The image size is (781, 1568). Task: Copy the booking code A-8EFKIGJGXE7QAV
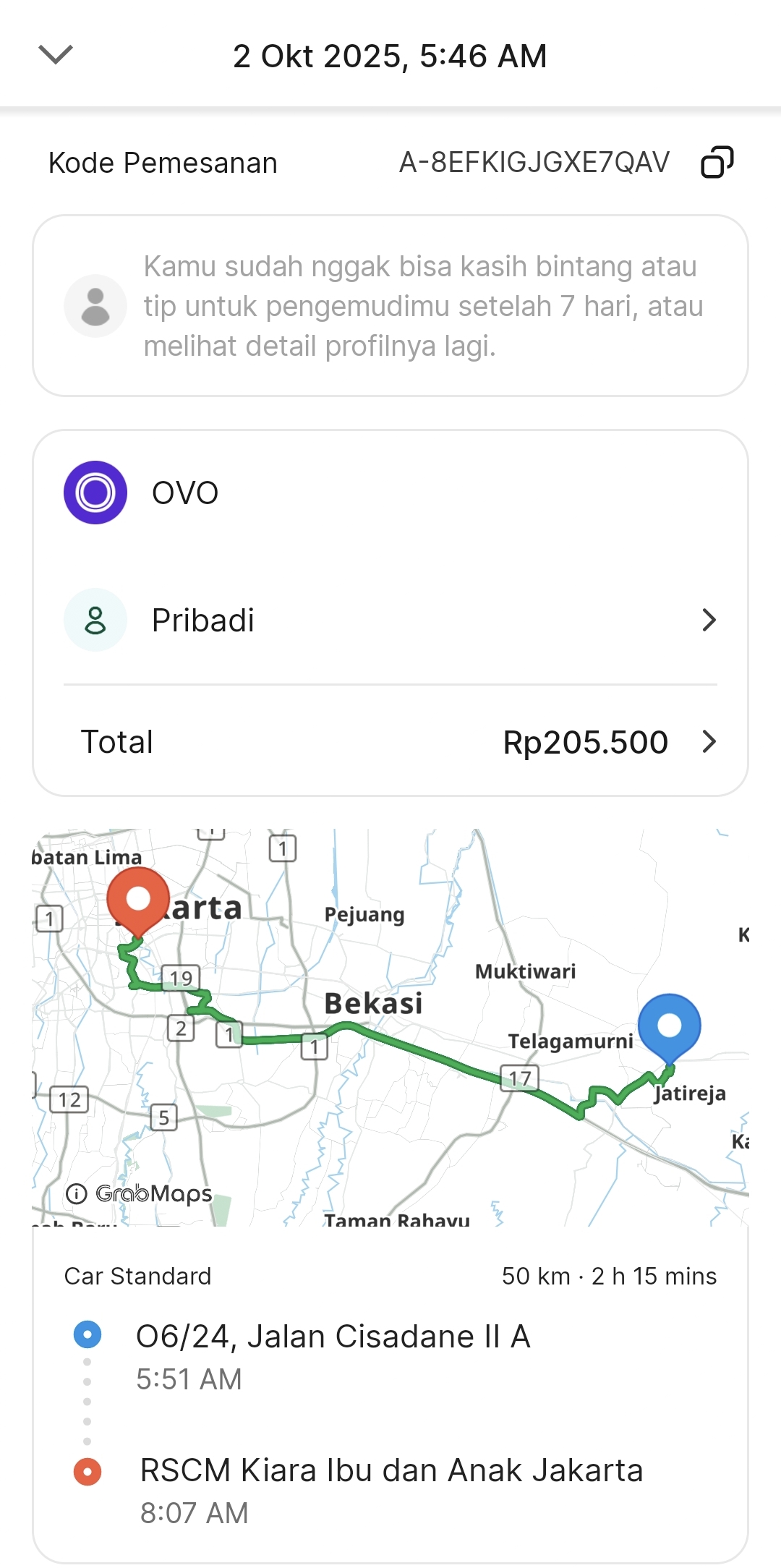pyautogui.click(x=717, y=162)
